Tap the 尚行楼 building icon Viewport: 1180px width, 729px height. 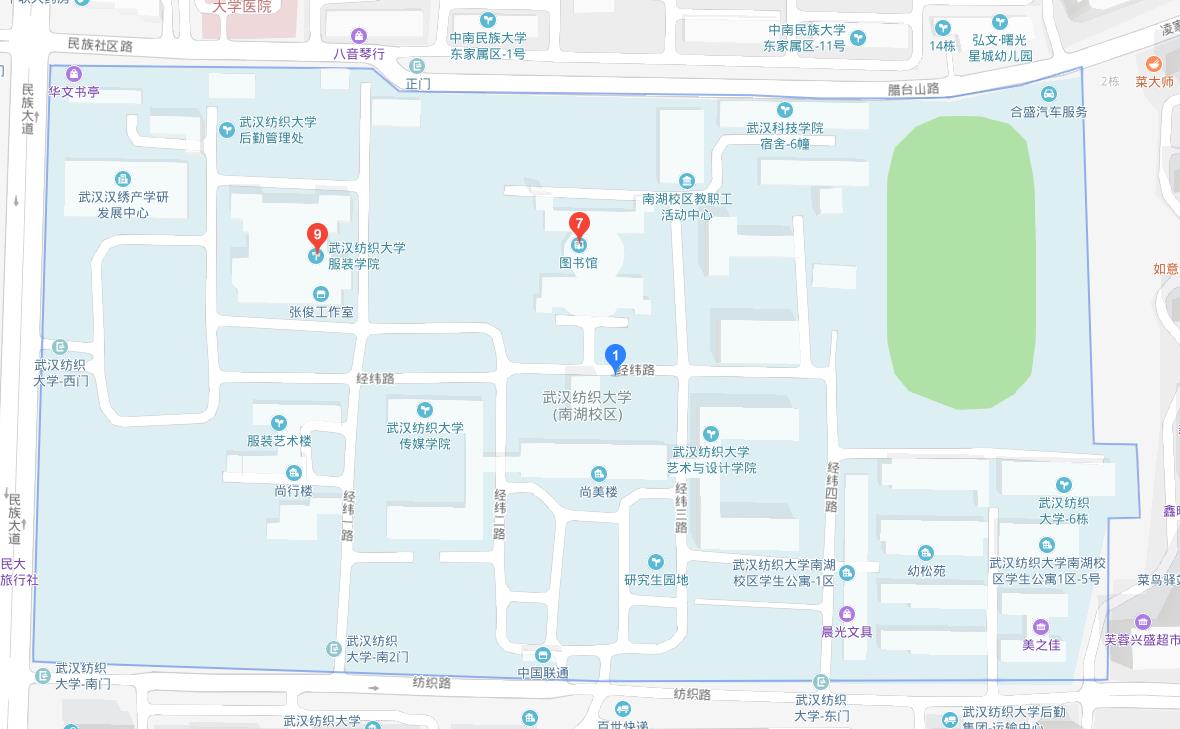pos(293,473)
